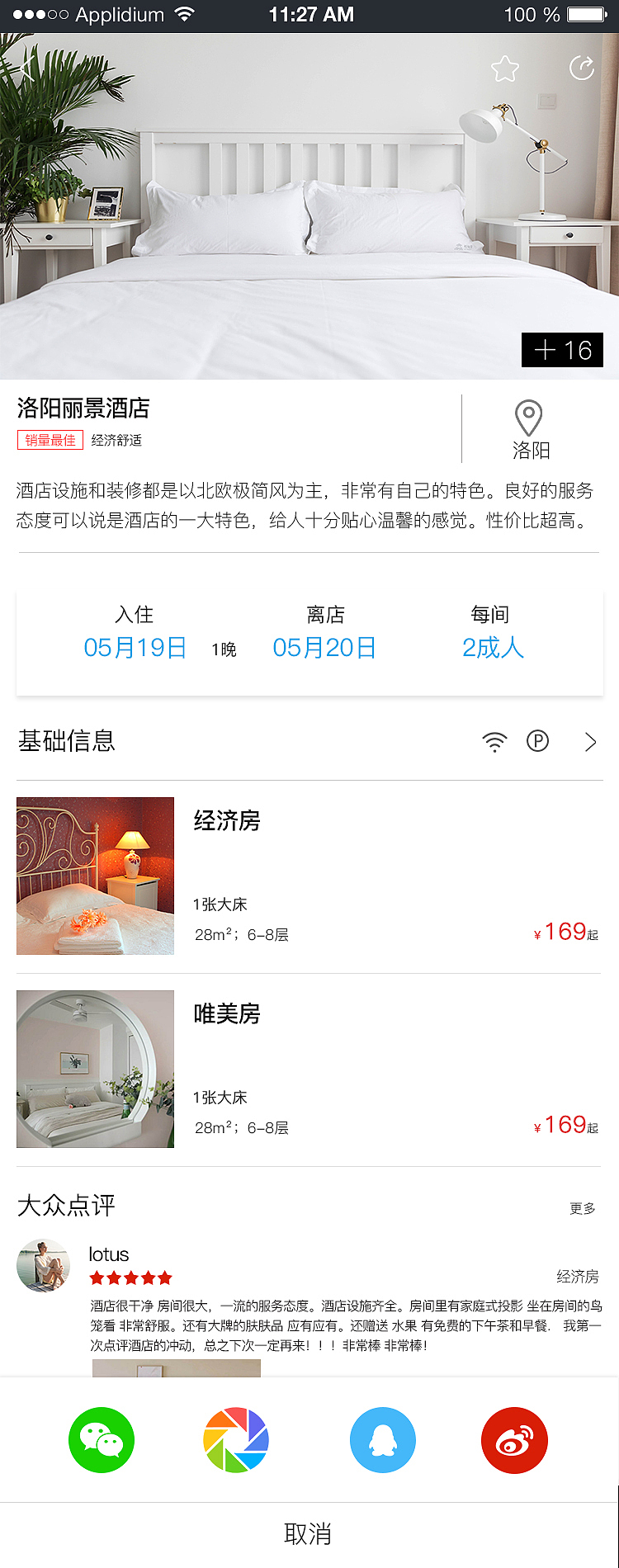Select the parking (P) amenity icon
The width and height of the screenshot is (619, 1568).
pos(538,741)
